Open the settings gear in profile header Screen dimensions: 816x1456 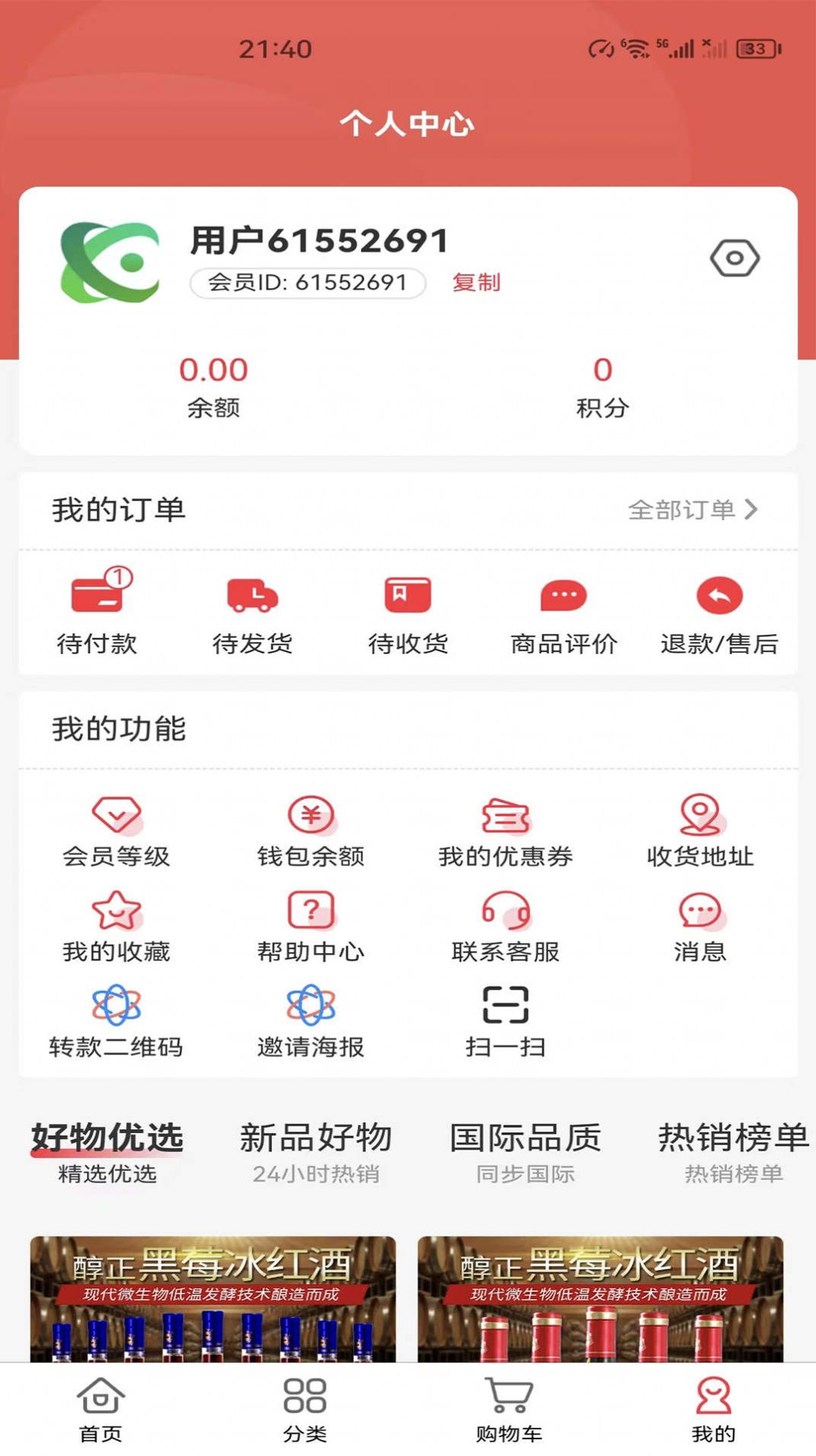735,258
